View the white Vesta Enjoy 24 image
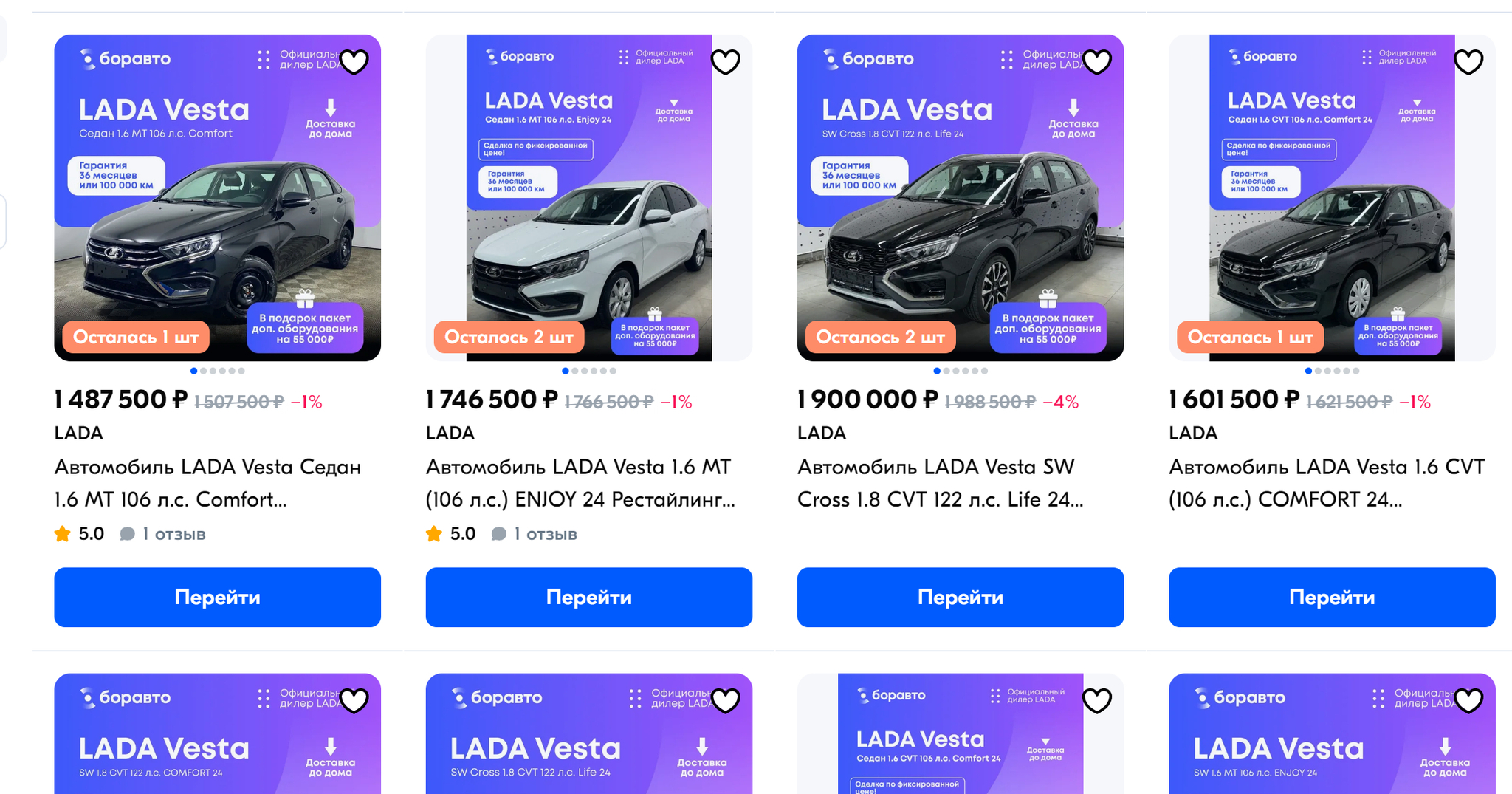Image resolution: width=1512 pixels, height=794 pixels. (x=588, y=222)
